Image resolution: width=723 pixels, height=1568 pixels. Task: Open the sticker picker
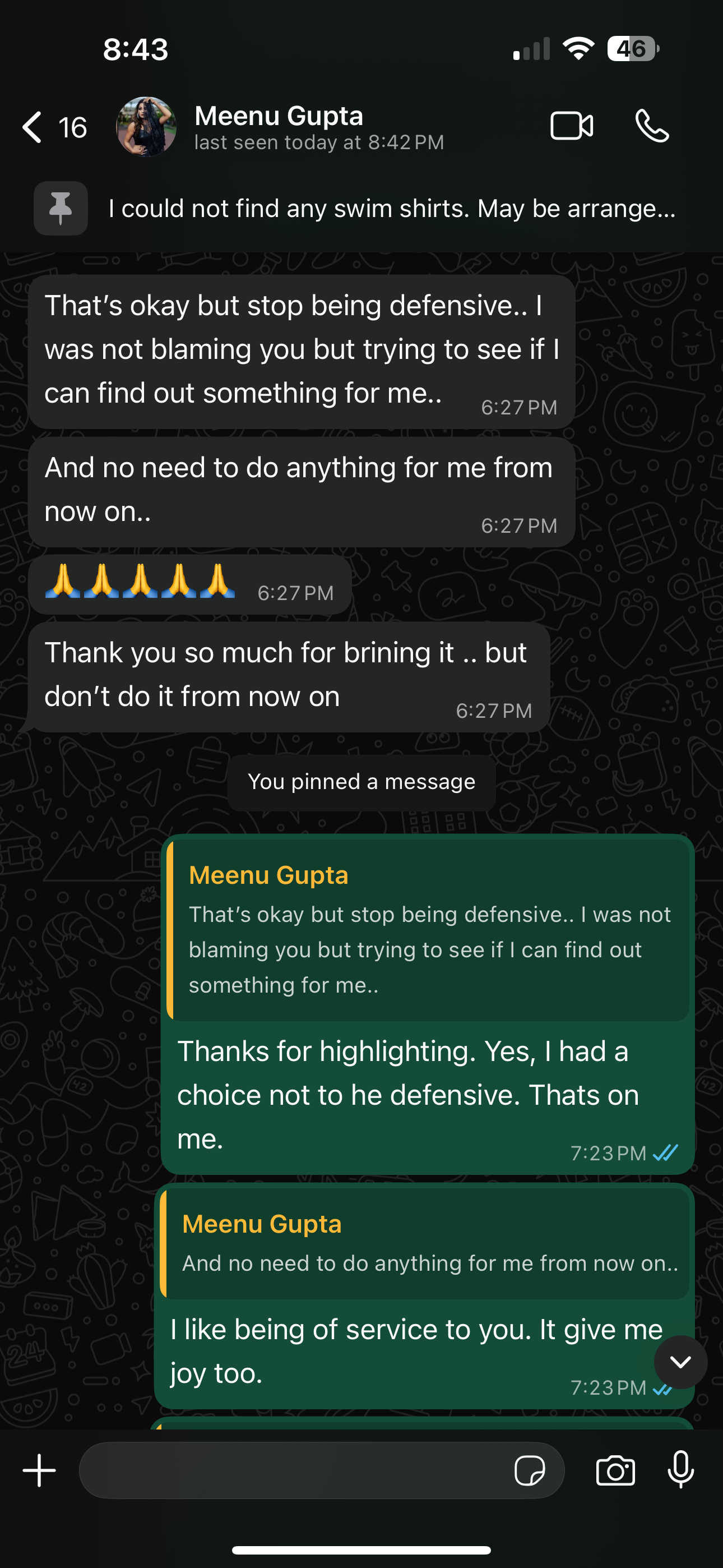tap(530, 1470)
